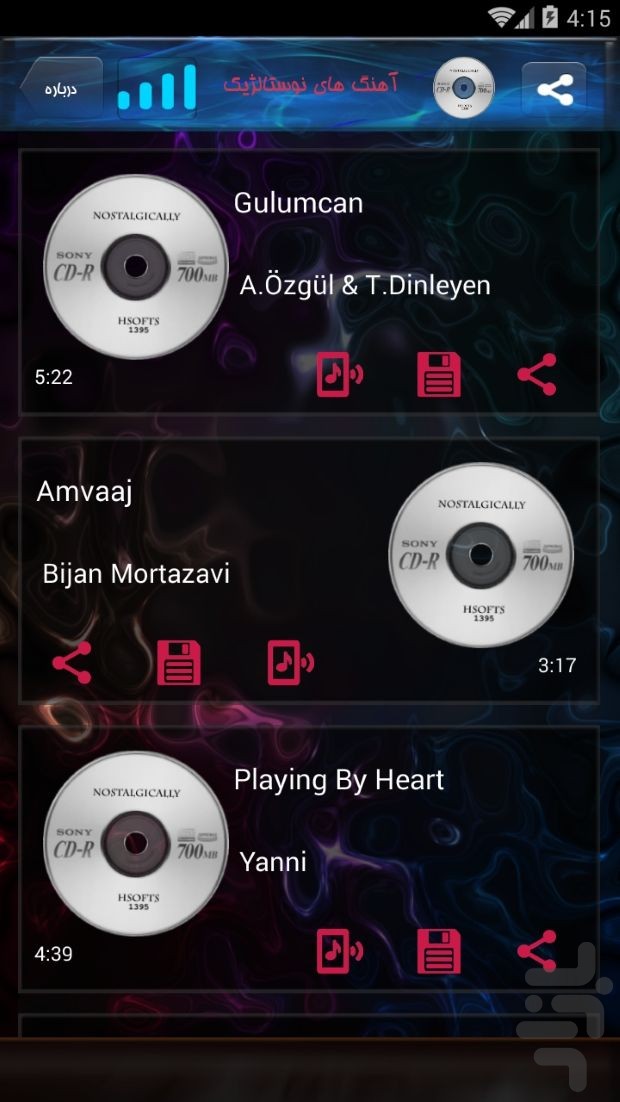Share the app from the top bar
This screenshot has width=620, height=1102.
pyautogui.click(x=554, y=89)
